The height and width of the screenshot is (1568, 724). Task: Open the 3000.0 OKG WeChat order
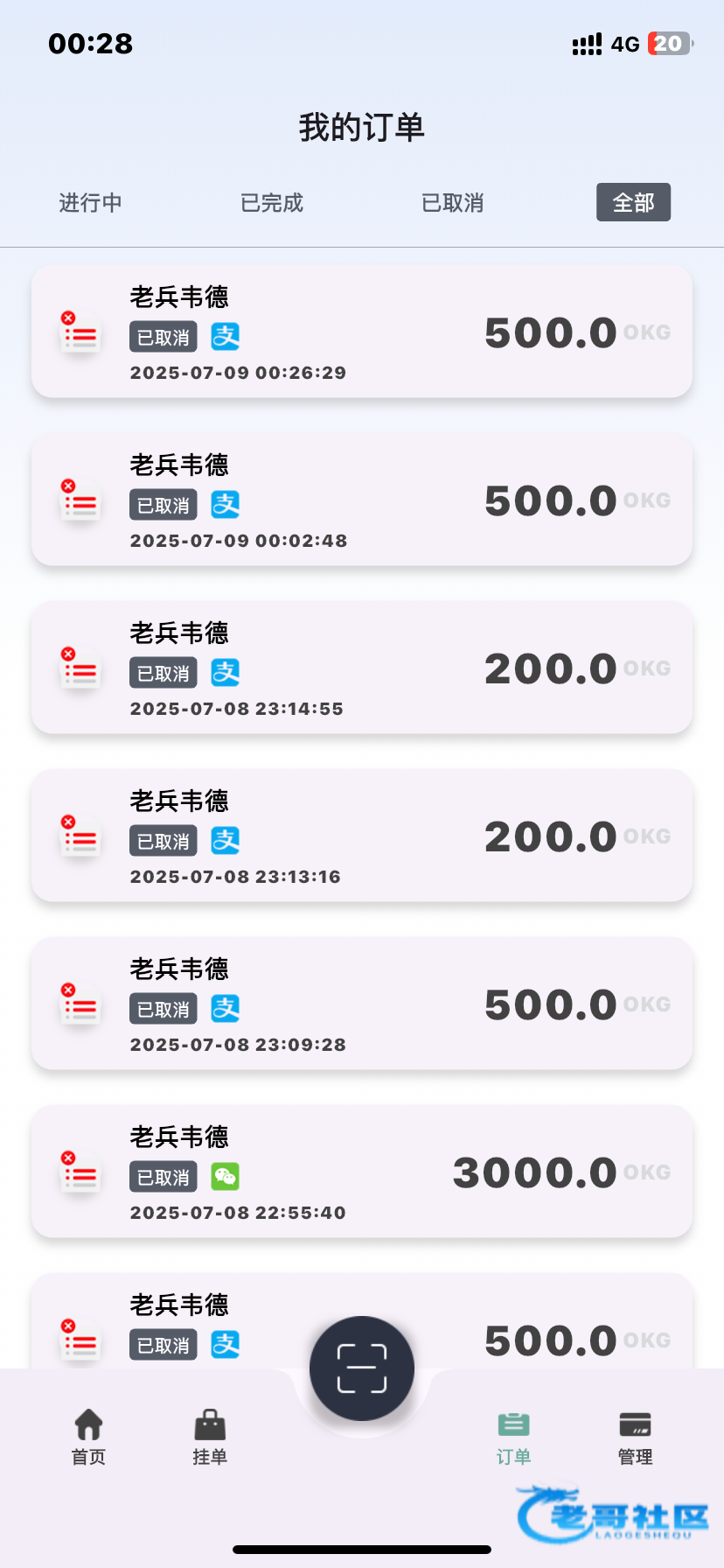point(362,1172)
